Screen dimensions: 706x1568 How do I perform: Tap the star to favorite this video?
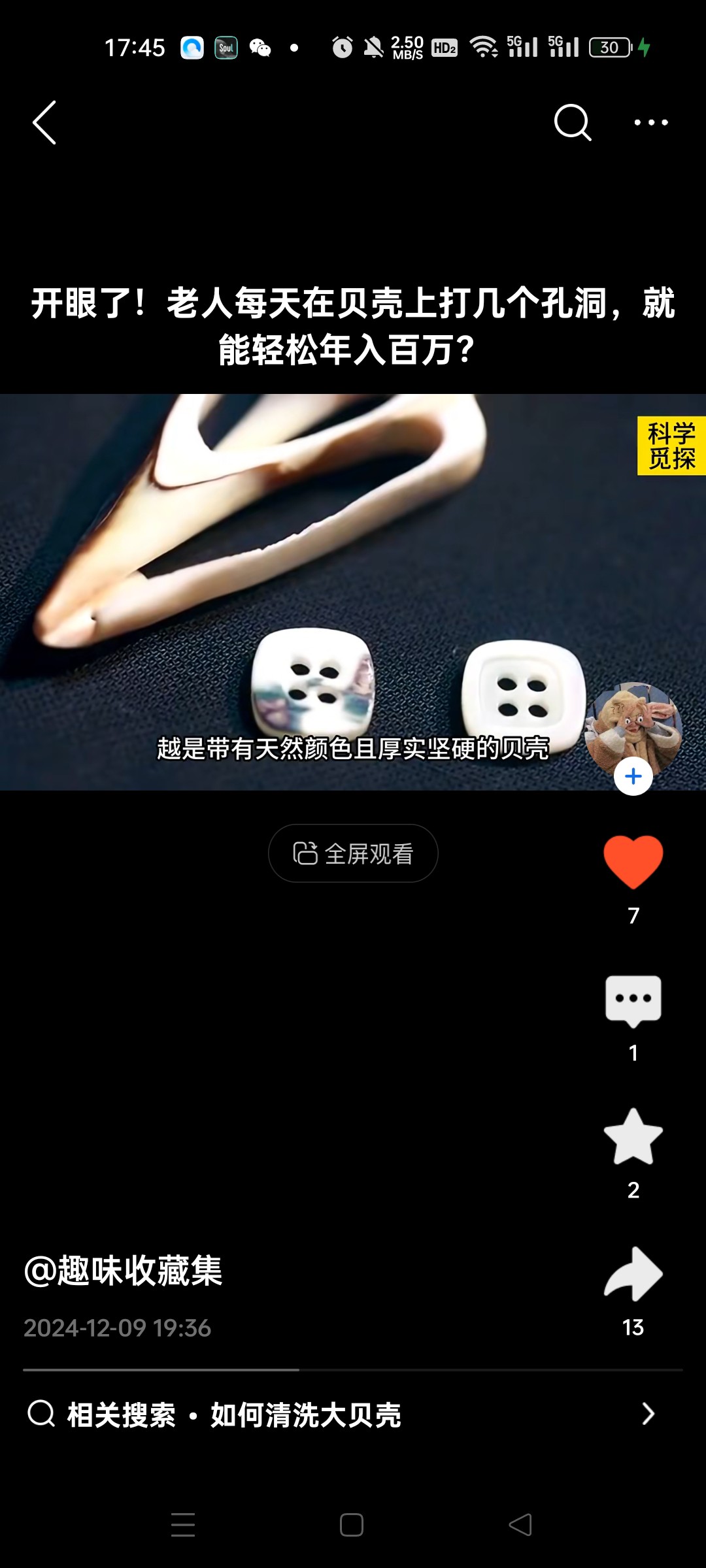tap(633, 1137)
